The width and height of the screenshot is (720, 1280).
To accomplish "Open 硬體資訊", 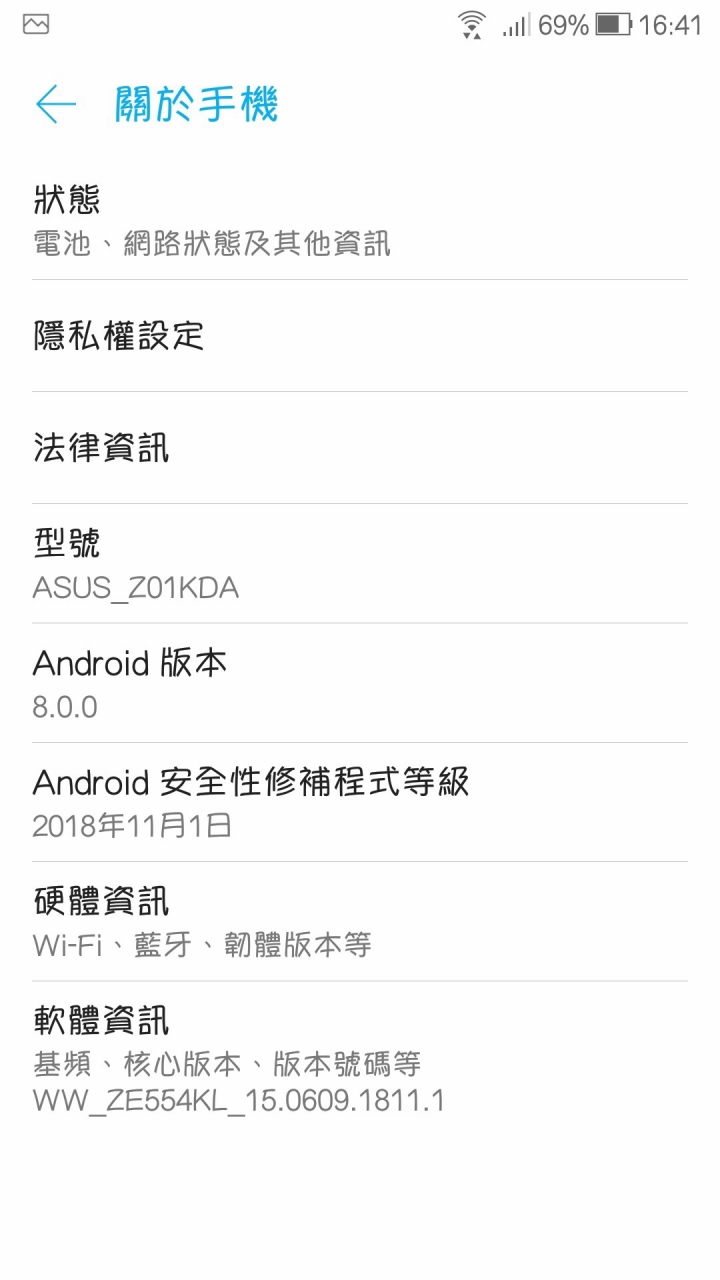I will [360, 921].
